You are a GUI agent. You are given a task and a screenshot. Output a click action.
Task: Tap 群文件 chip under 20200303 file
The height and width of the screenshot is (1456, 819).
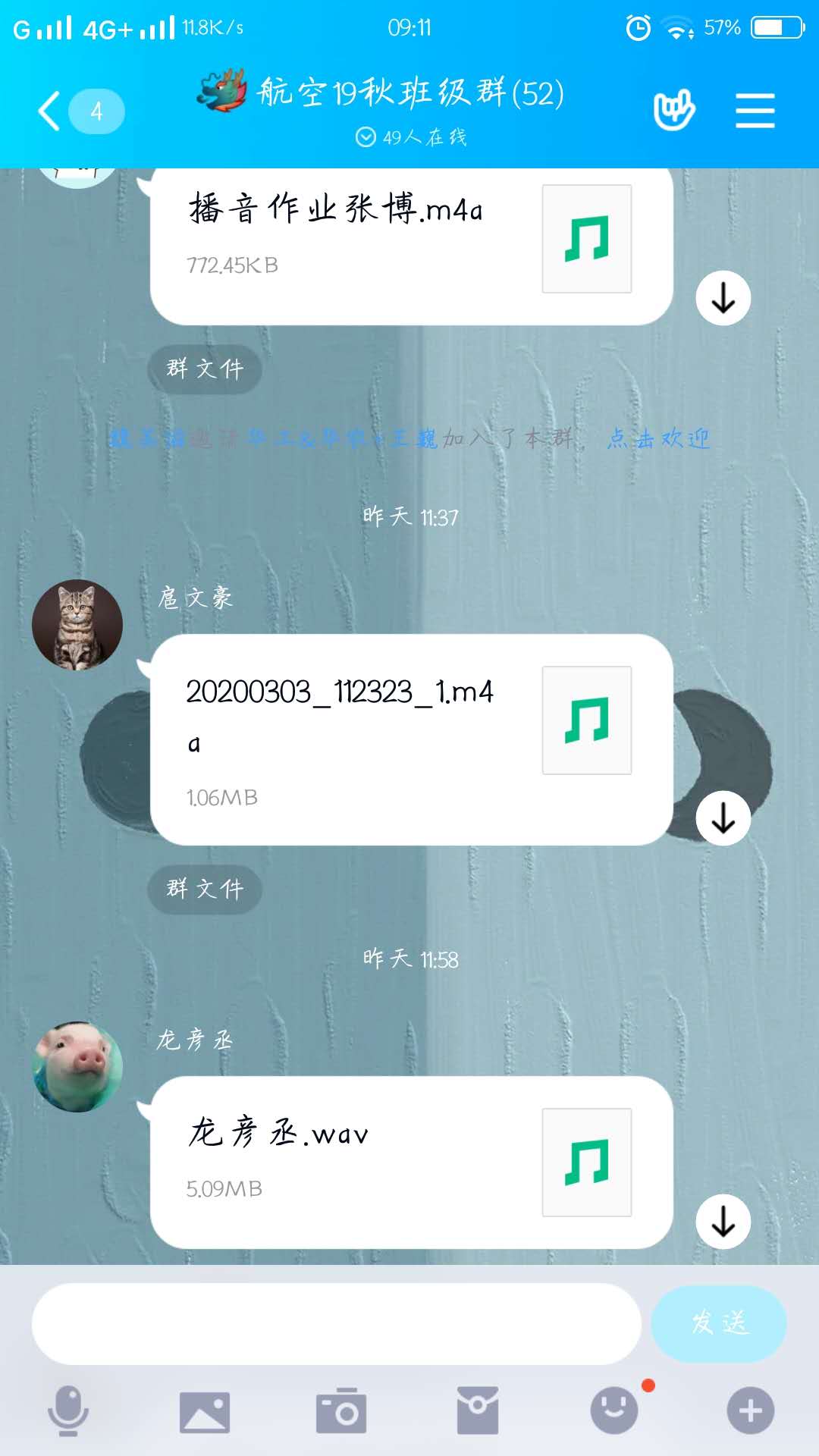(x=205, y=889)
